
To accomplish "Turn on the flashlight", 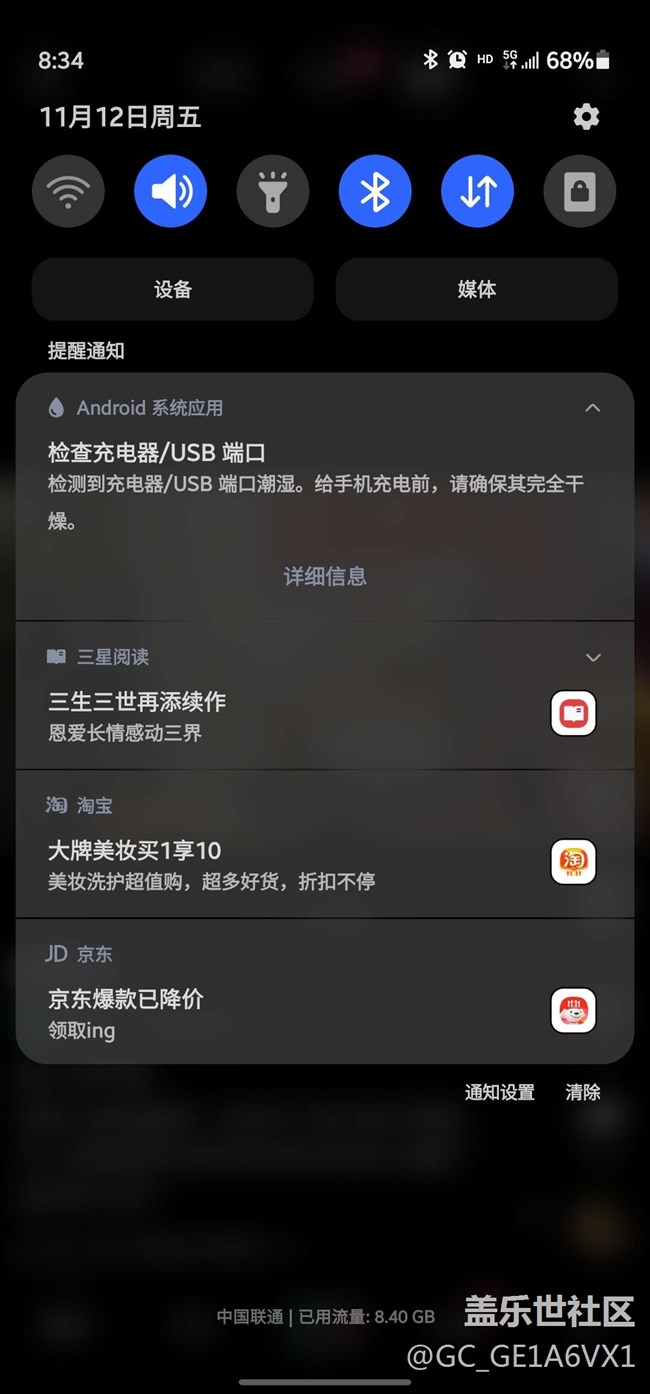I will pyautogui.click(x=273, y=190).
